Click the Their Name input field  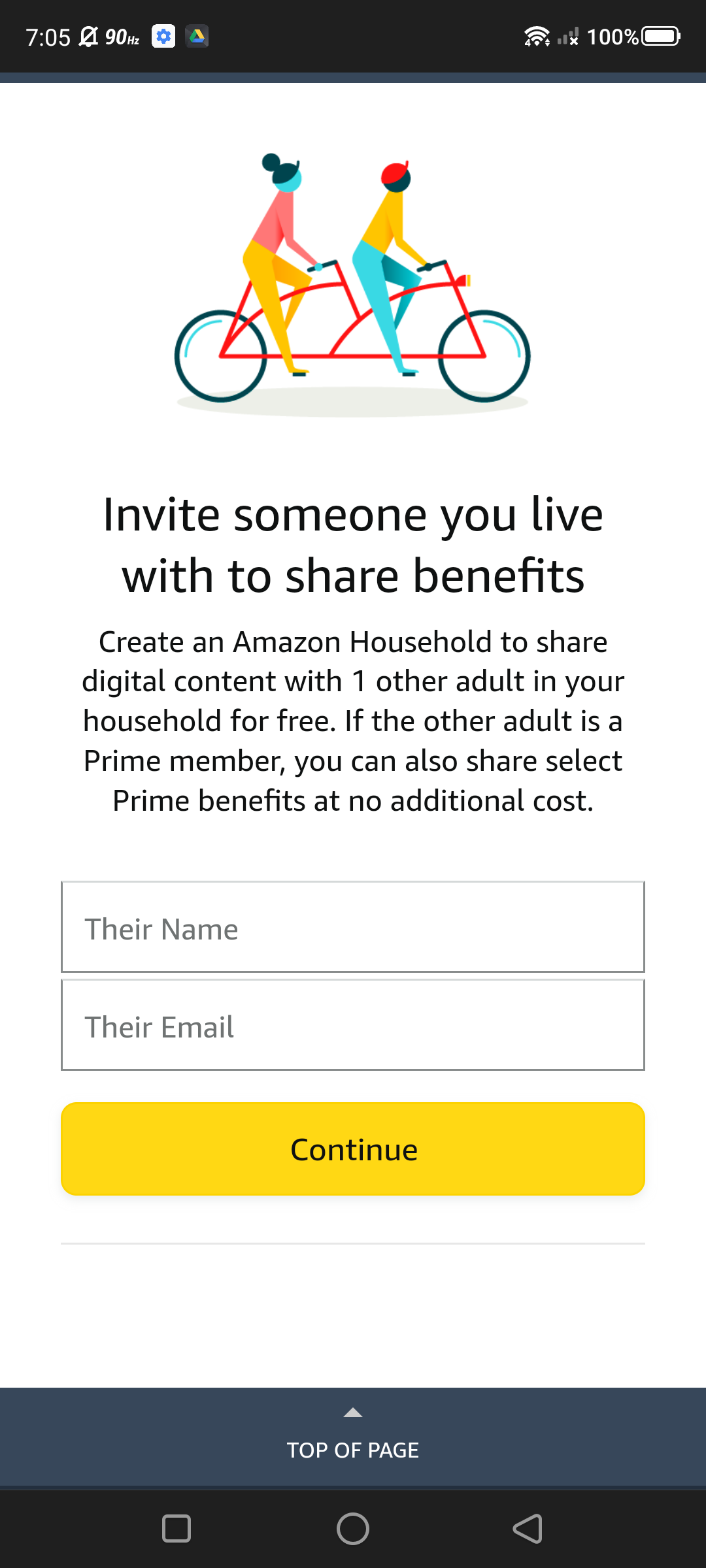click(353, 928)
